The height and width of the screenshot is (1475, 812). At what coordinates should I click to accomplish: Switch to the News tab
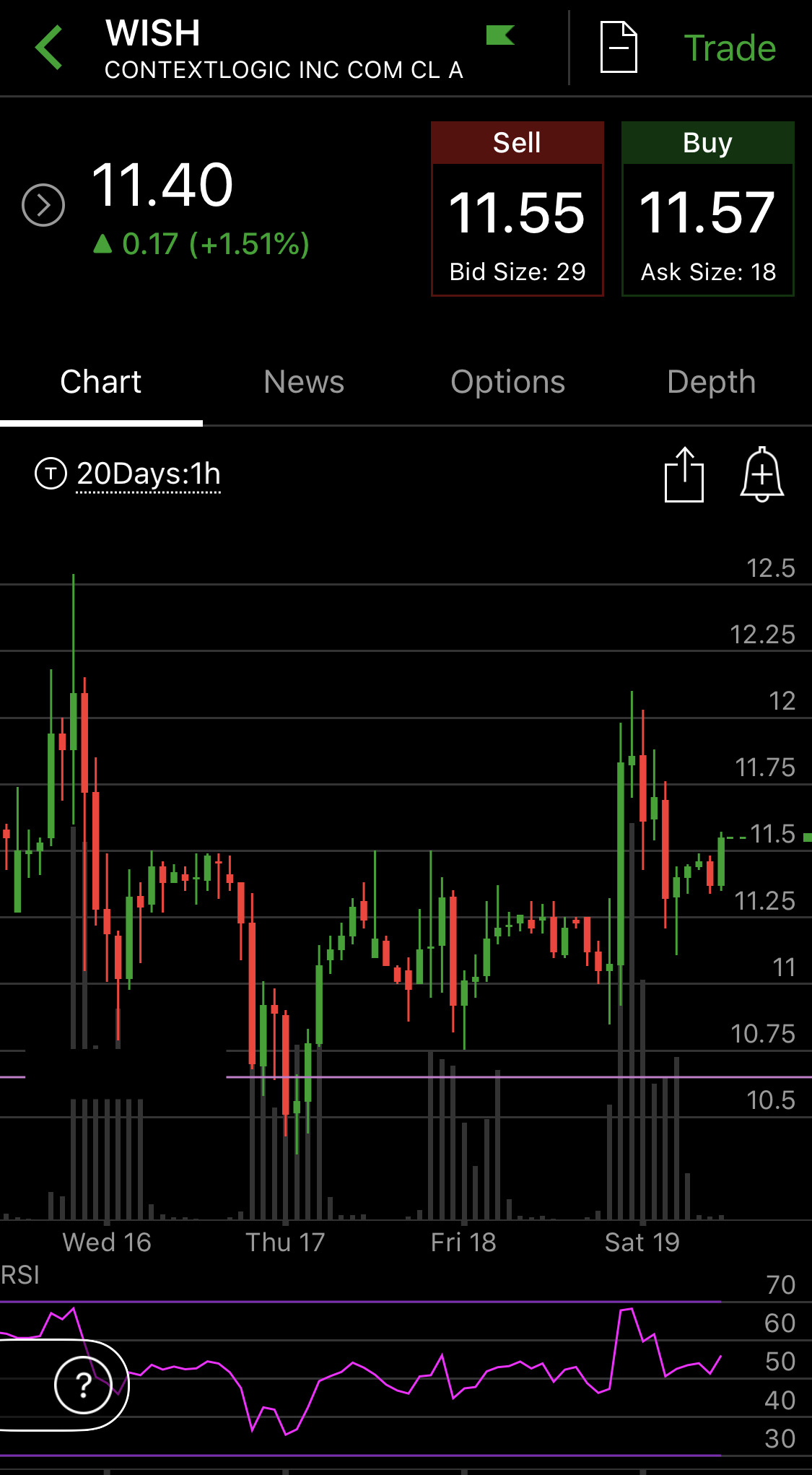pos(304,382)
